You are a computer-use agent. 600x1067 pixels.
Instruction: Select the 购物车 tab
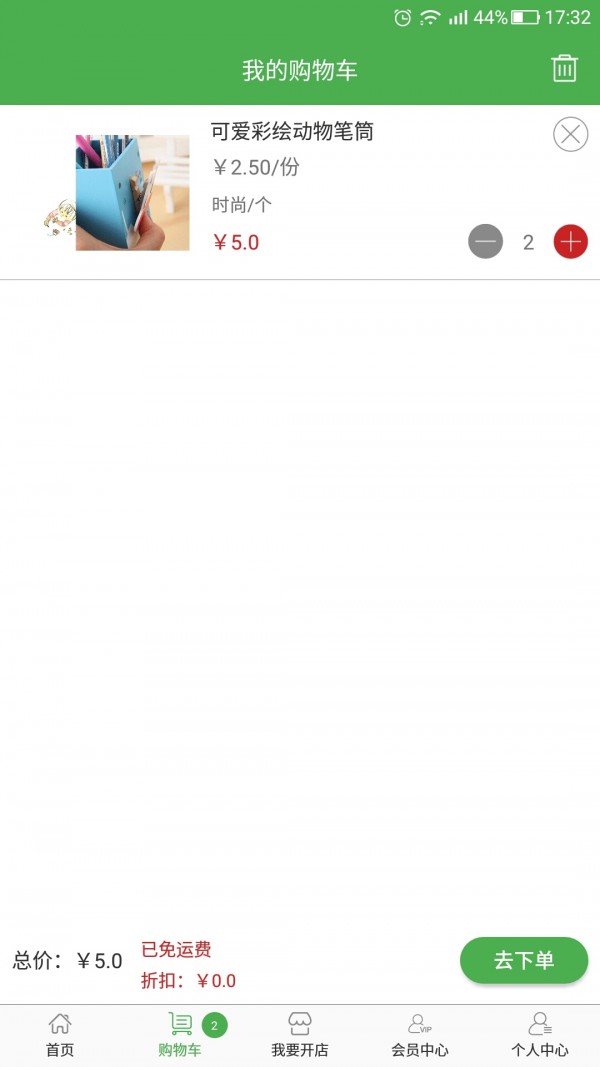[180, 1035]
